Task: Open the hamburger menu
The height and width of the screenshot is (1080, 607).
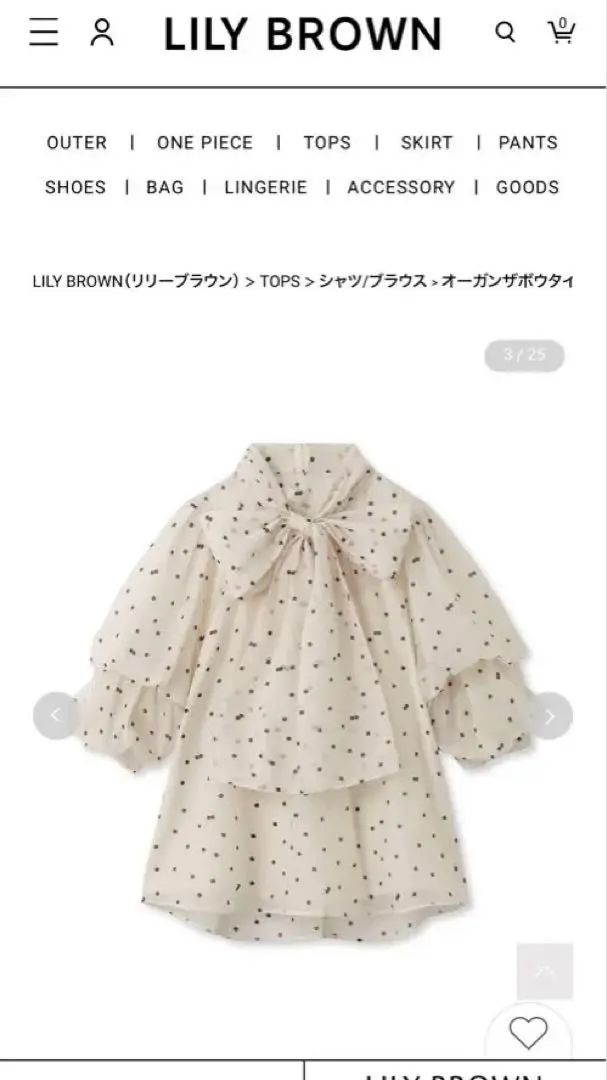Action: tap(43, 34)
